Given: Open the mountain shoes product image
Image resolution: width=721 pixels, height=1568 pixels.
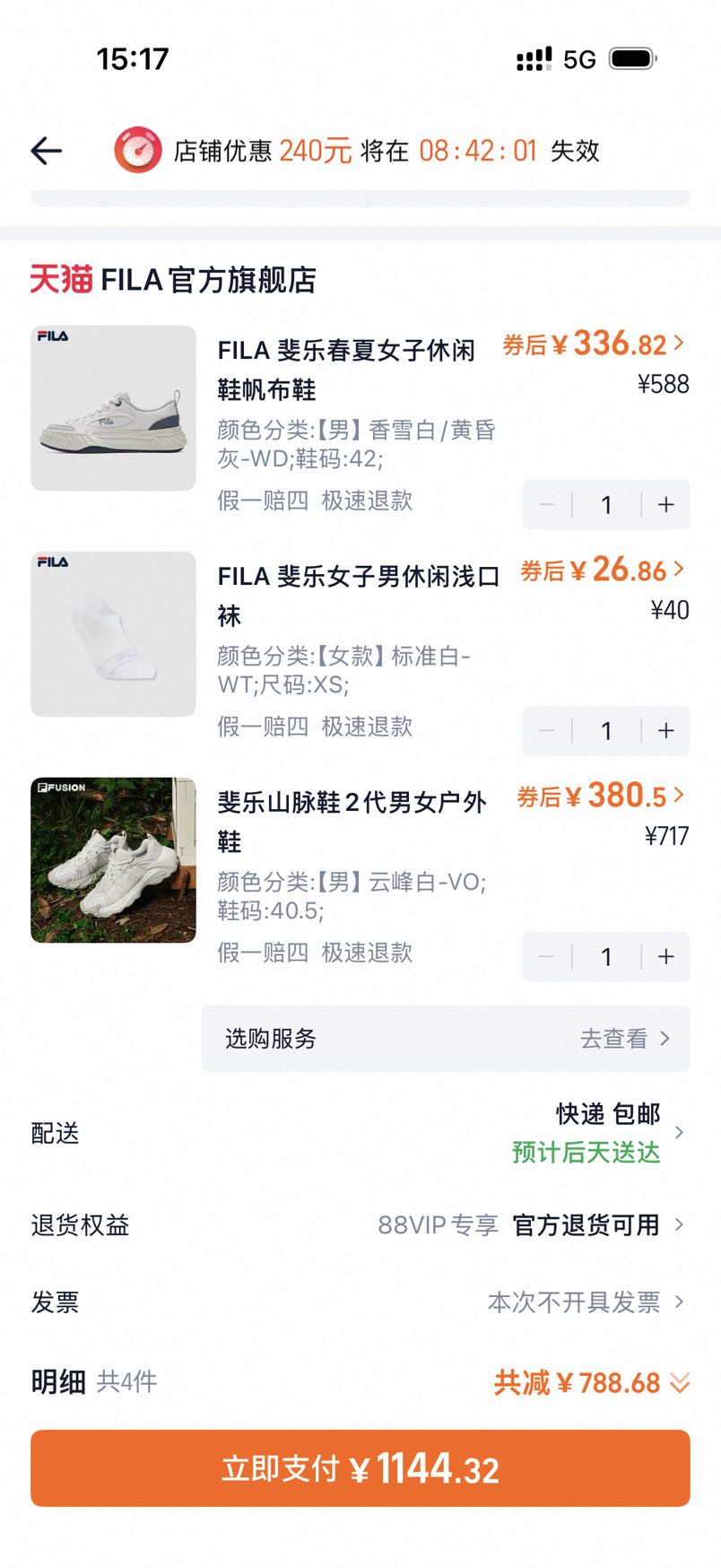Looking at the screenshot, I should pos(113,860).
